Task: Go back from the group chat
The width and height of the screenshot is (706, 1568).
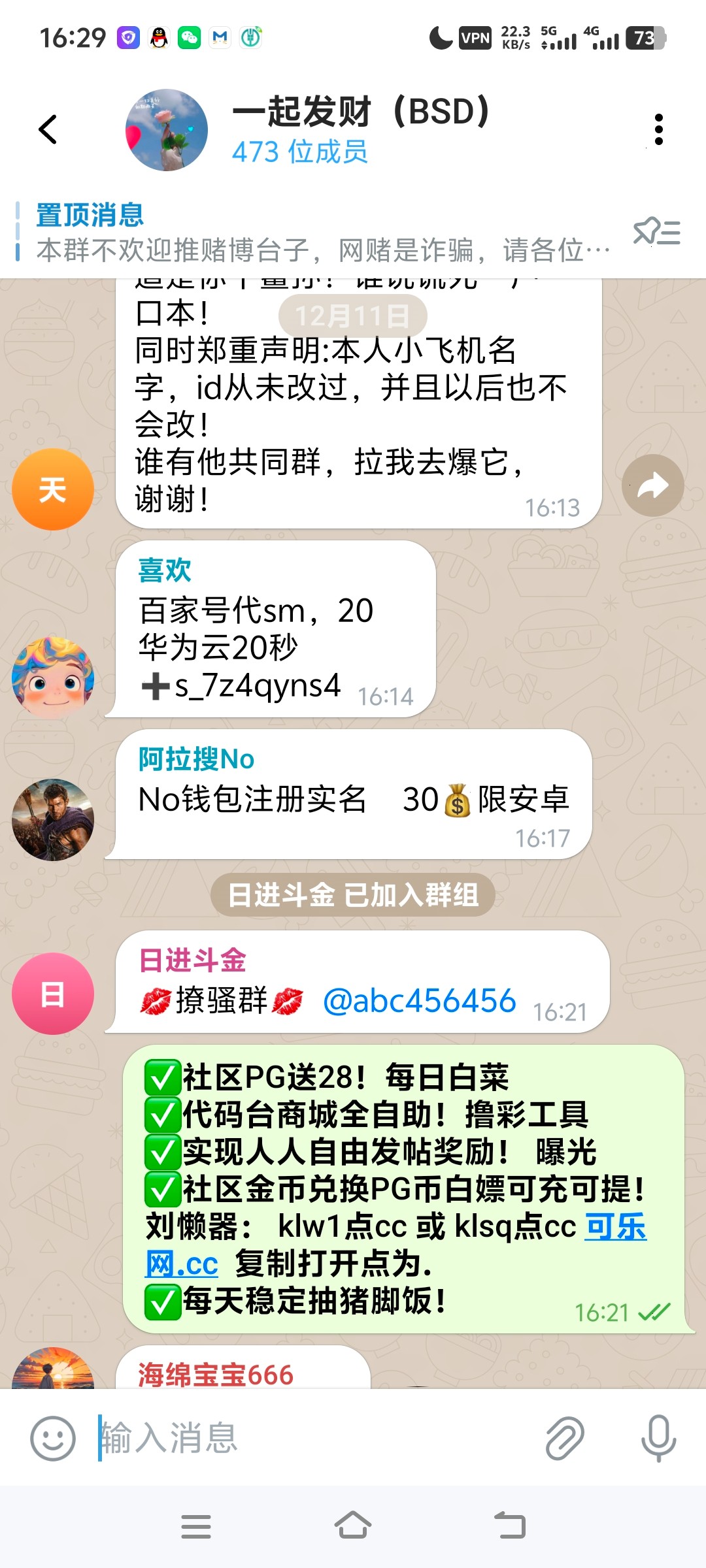Action: pyautogui.click(x=48, y=129)
